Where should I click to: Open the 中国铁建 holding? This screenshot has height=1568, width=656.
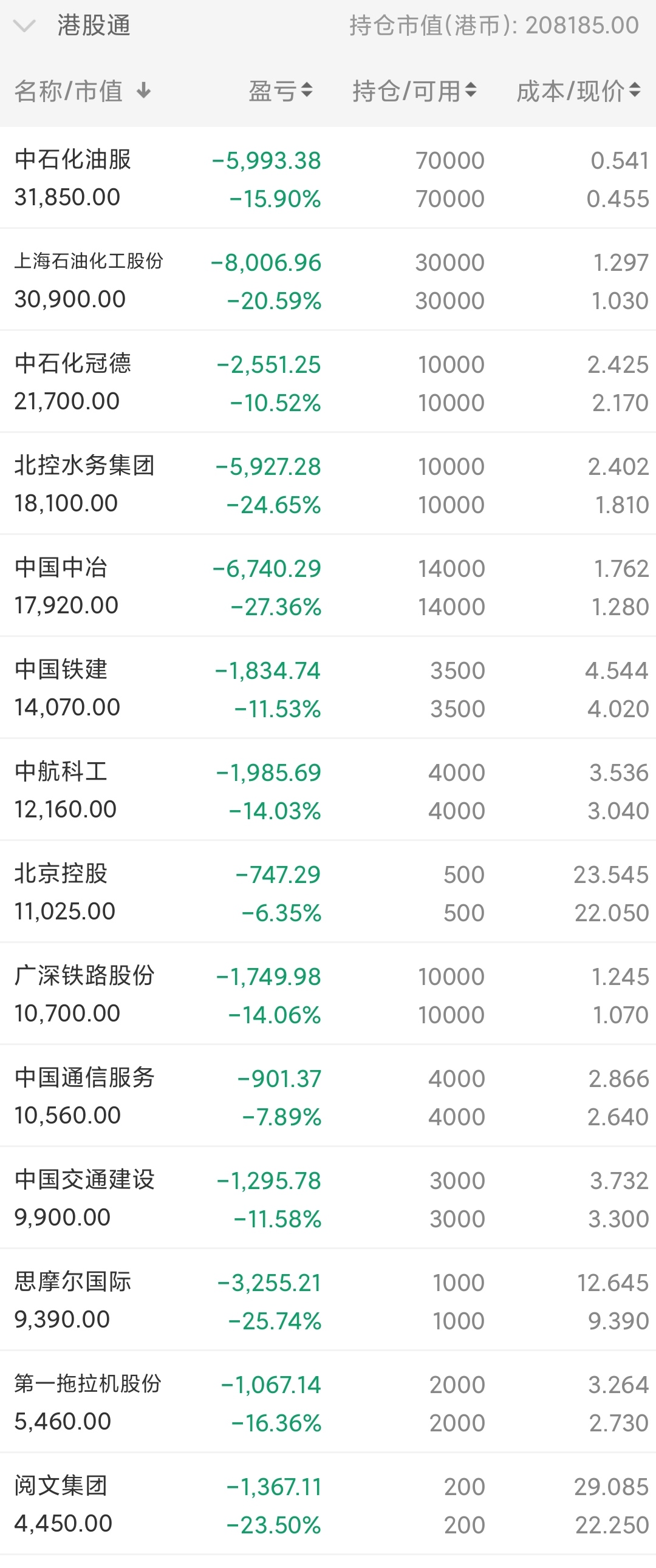pos(327,688)
